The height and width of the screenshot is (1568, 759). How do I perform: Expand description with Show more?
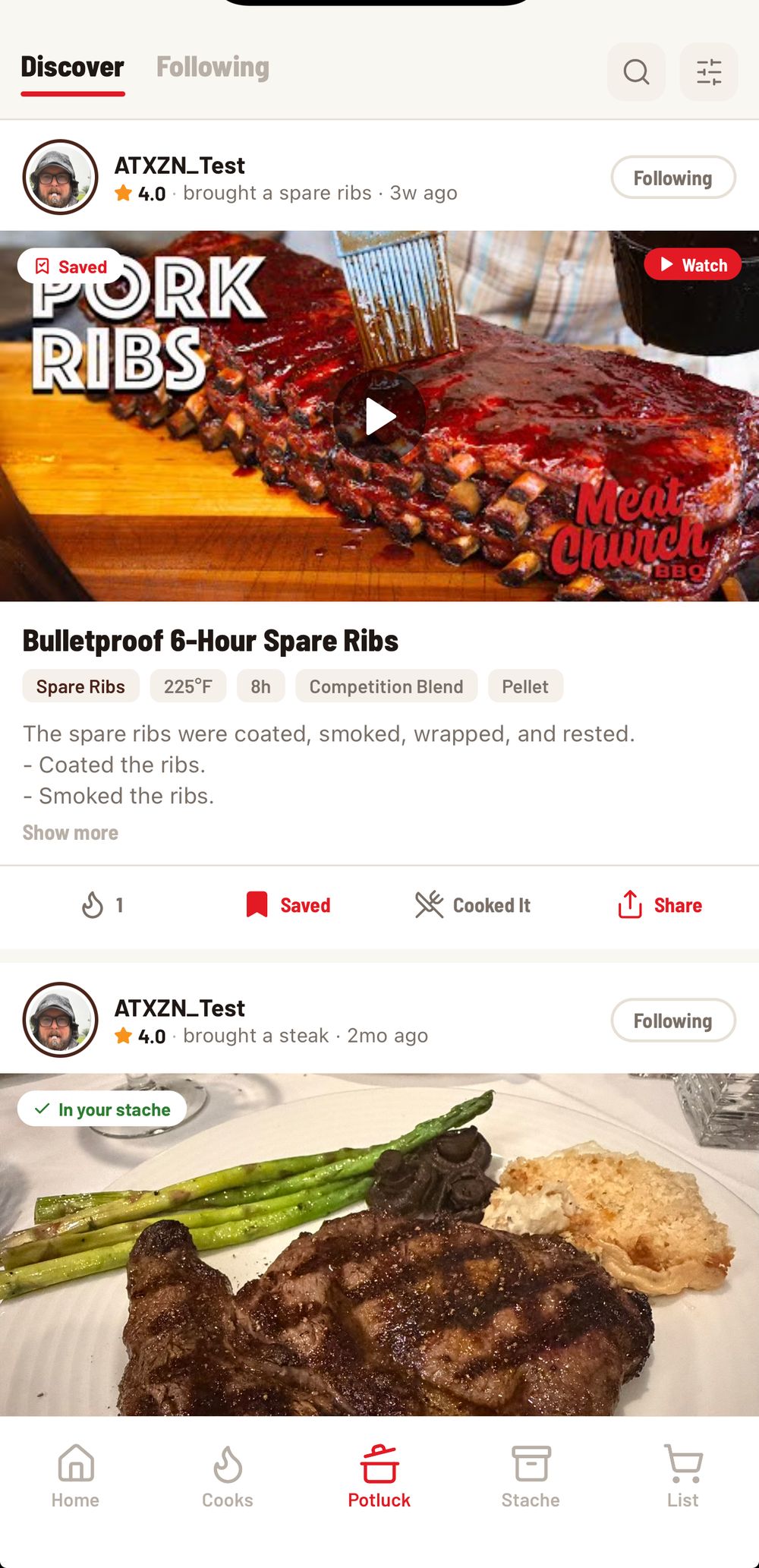(71, 833)
